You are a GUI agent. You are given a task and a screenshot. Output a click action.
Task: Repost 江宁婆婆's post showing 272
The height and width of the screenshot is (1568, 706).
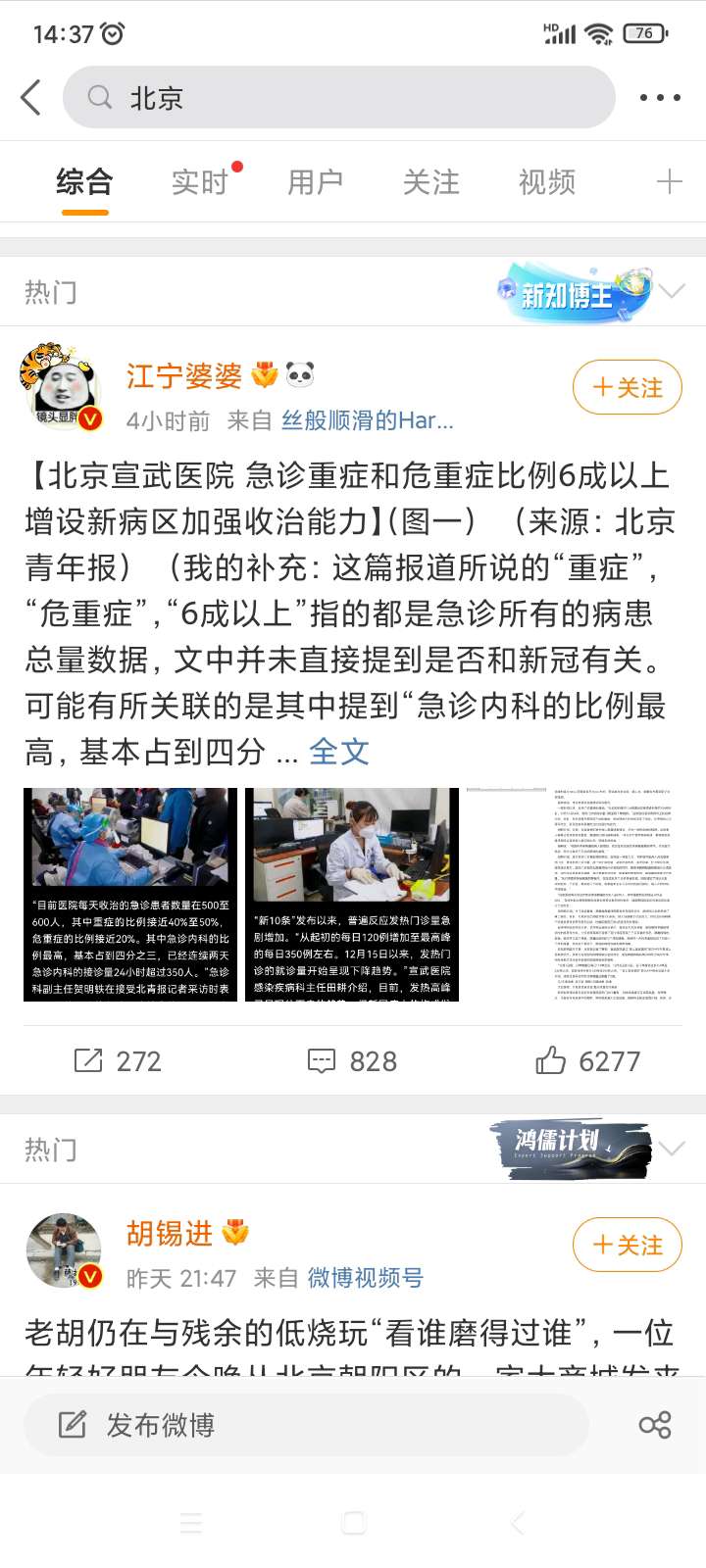tap(118, 1060)
